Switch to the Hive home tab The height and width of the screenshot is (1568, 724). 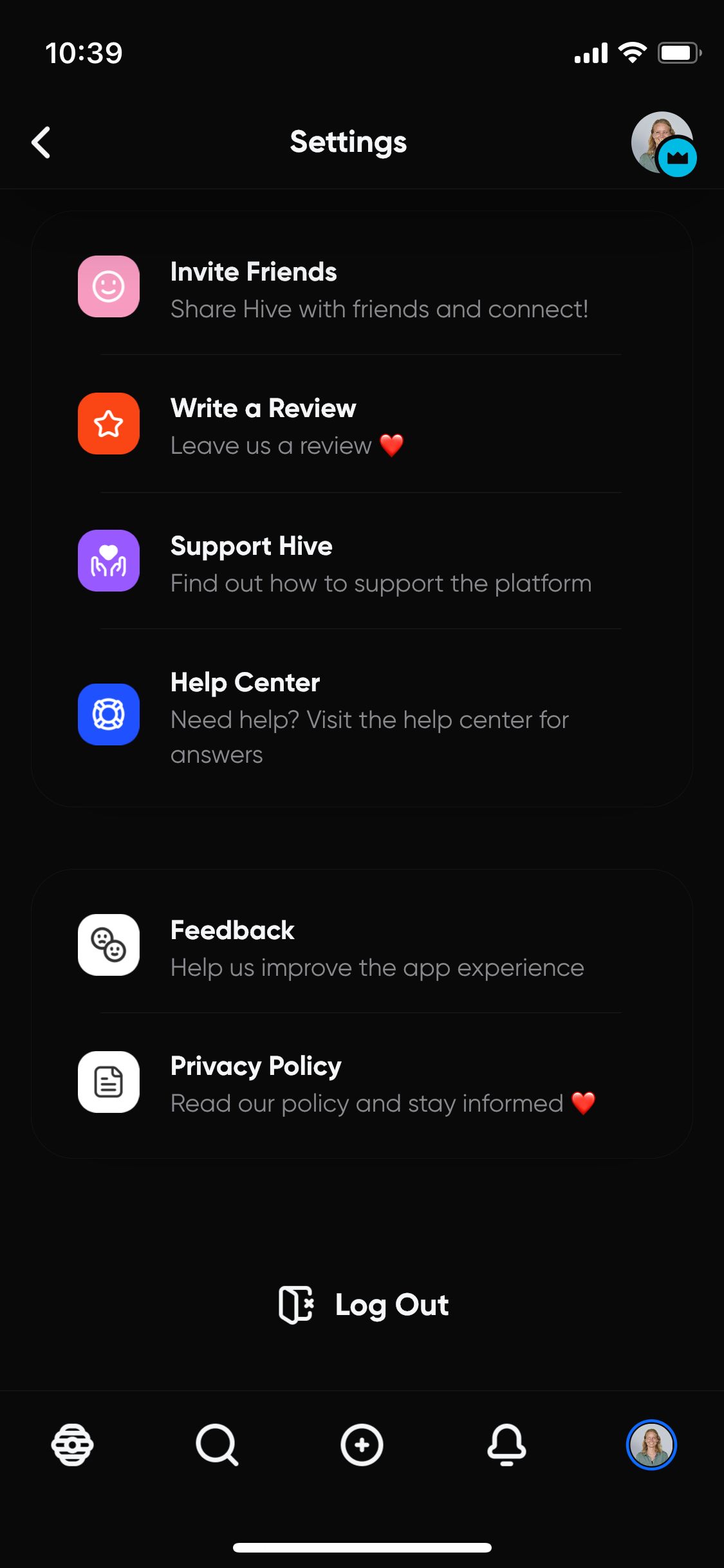click(72, 1445)
